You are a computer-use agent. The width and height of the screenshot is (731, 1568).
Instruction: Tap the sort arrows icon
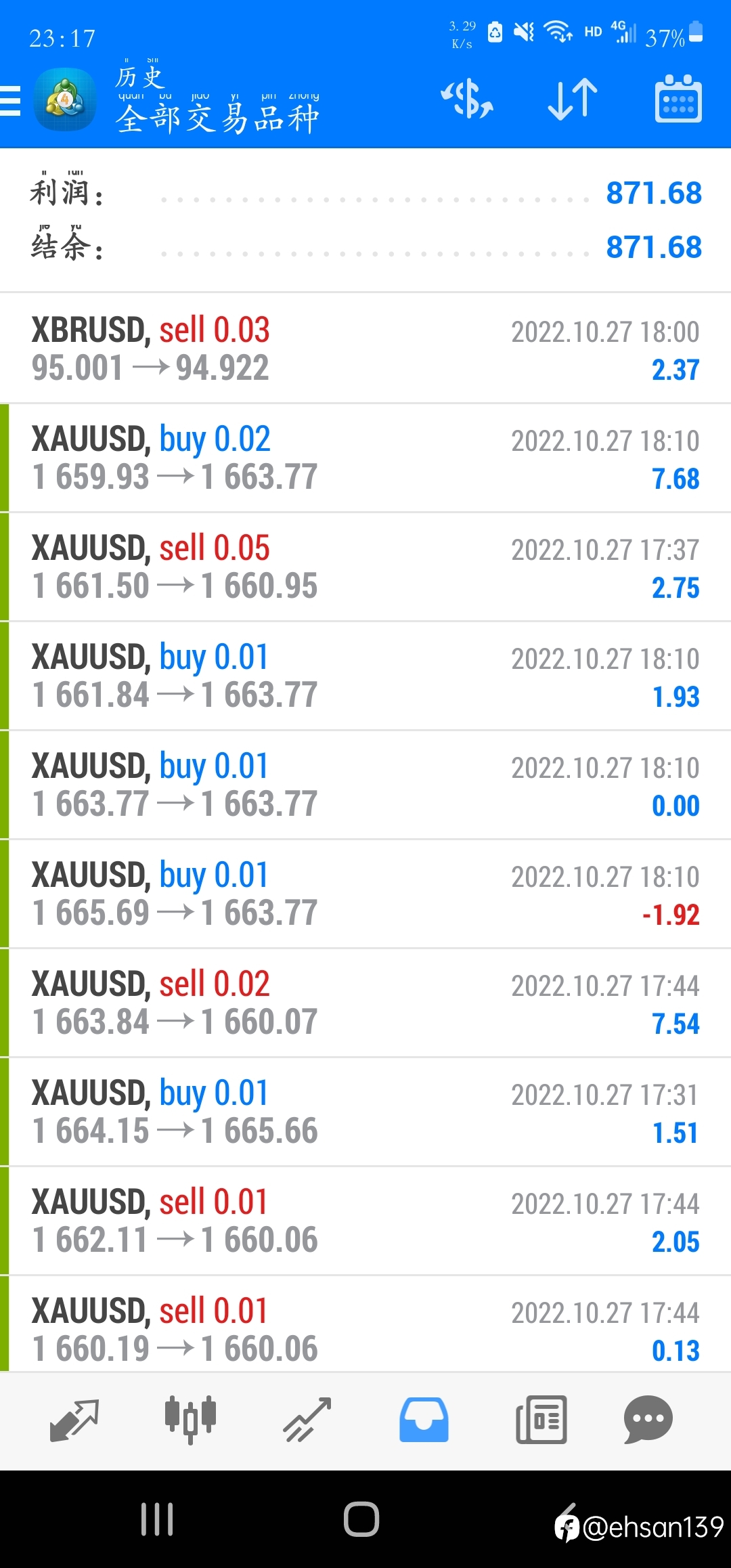573,100
